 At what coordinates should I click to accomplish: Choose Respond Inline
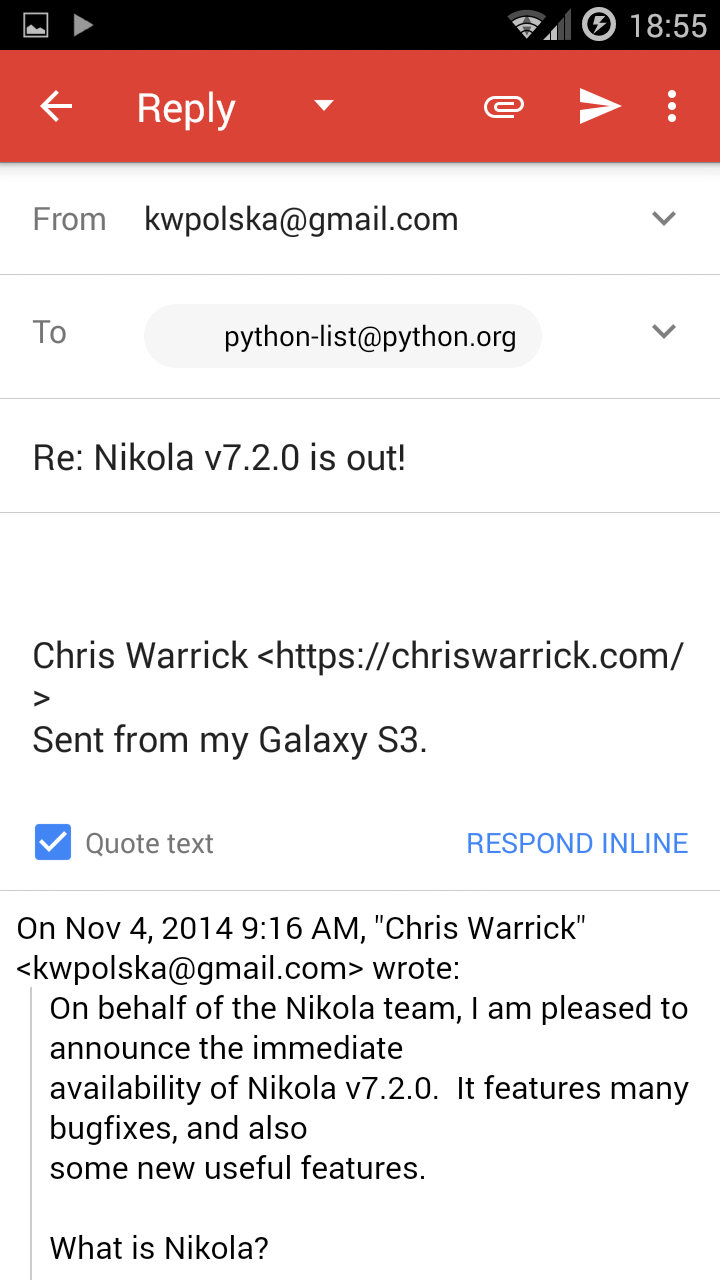coord(577,843)
